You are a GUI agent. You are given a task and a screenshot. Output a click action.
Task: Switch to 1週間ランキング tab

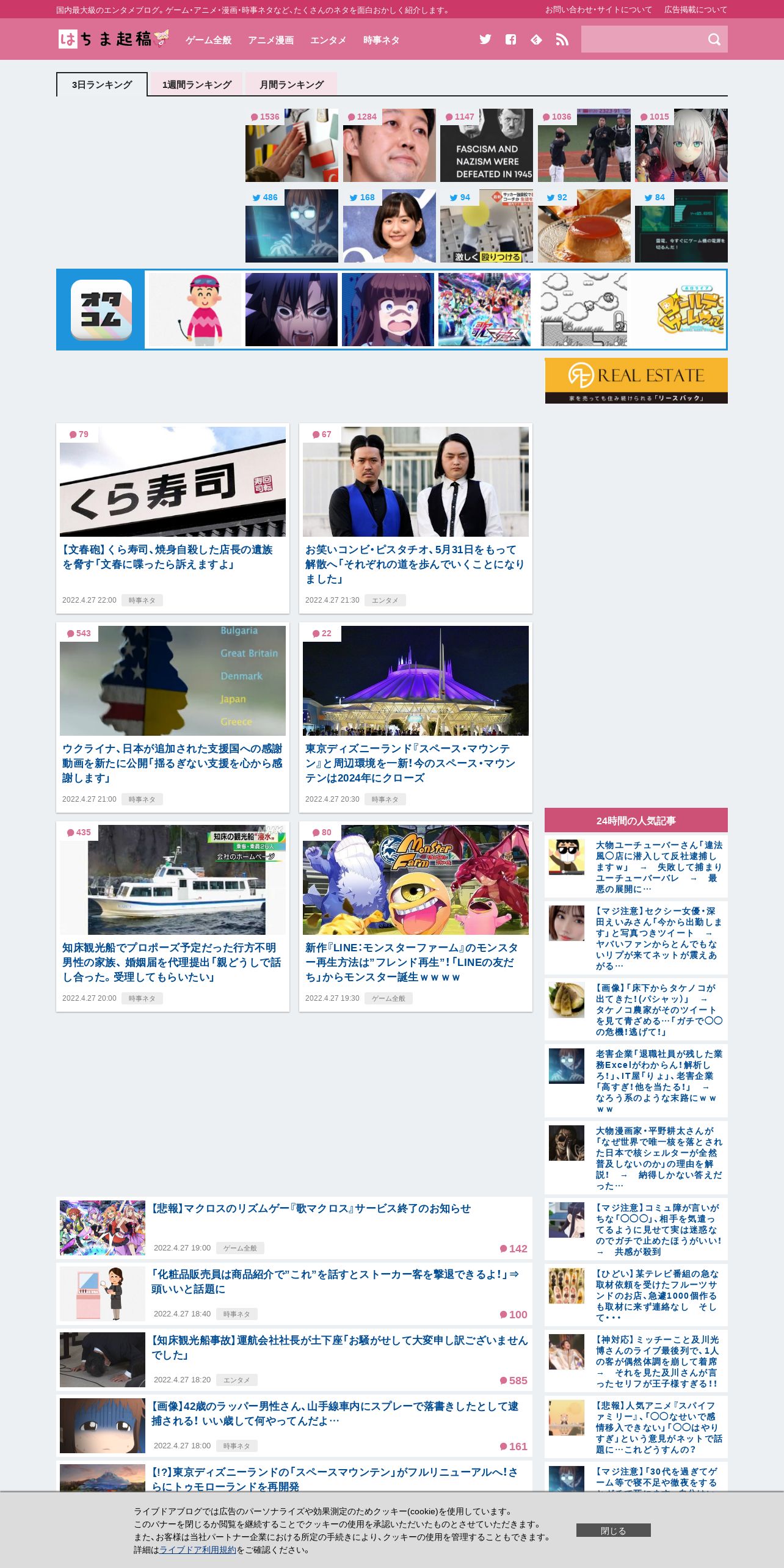coord(197,84)
